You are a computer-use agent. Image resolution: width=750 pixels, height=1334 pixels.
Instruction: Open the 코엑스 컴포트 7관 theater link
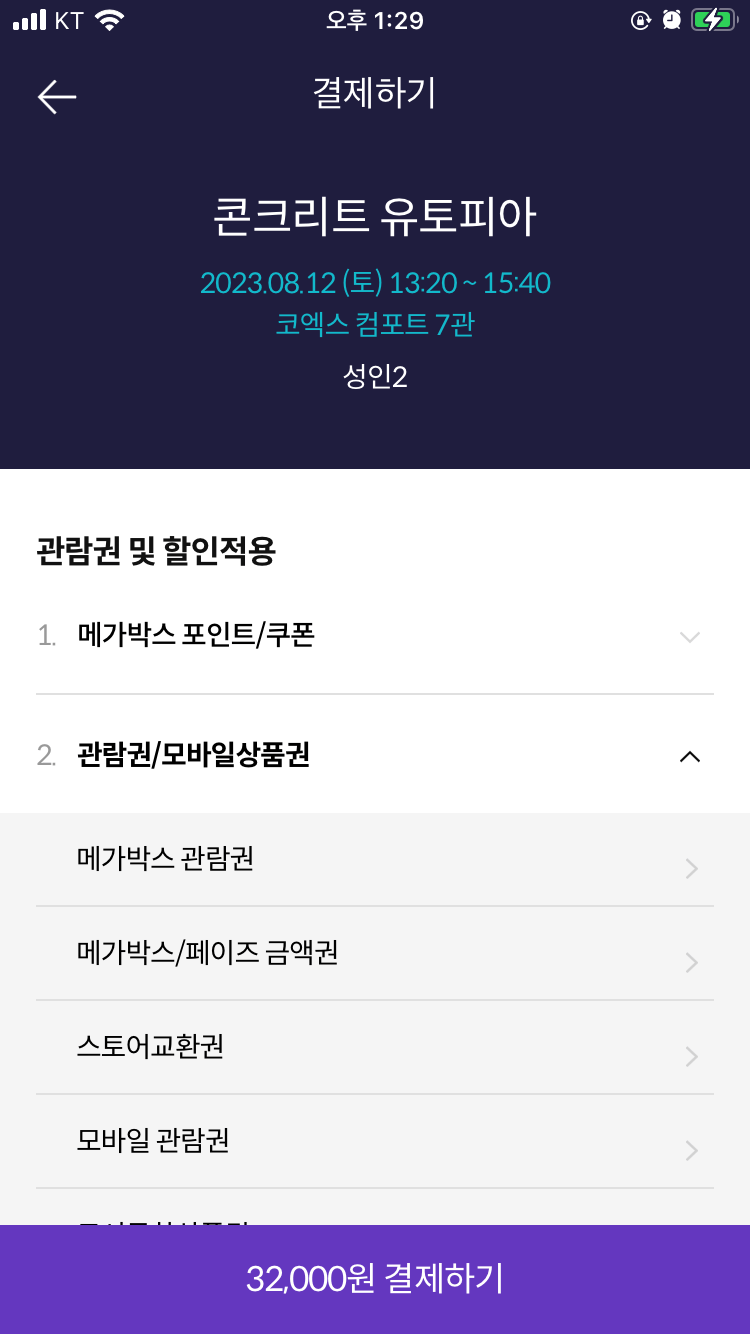pos(375,325)
